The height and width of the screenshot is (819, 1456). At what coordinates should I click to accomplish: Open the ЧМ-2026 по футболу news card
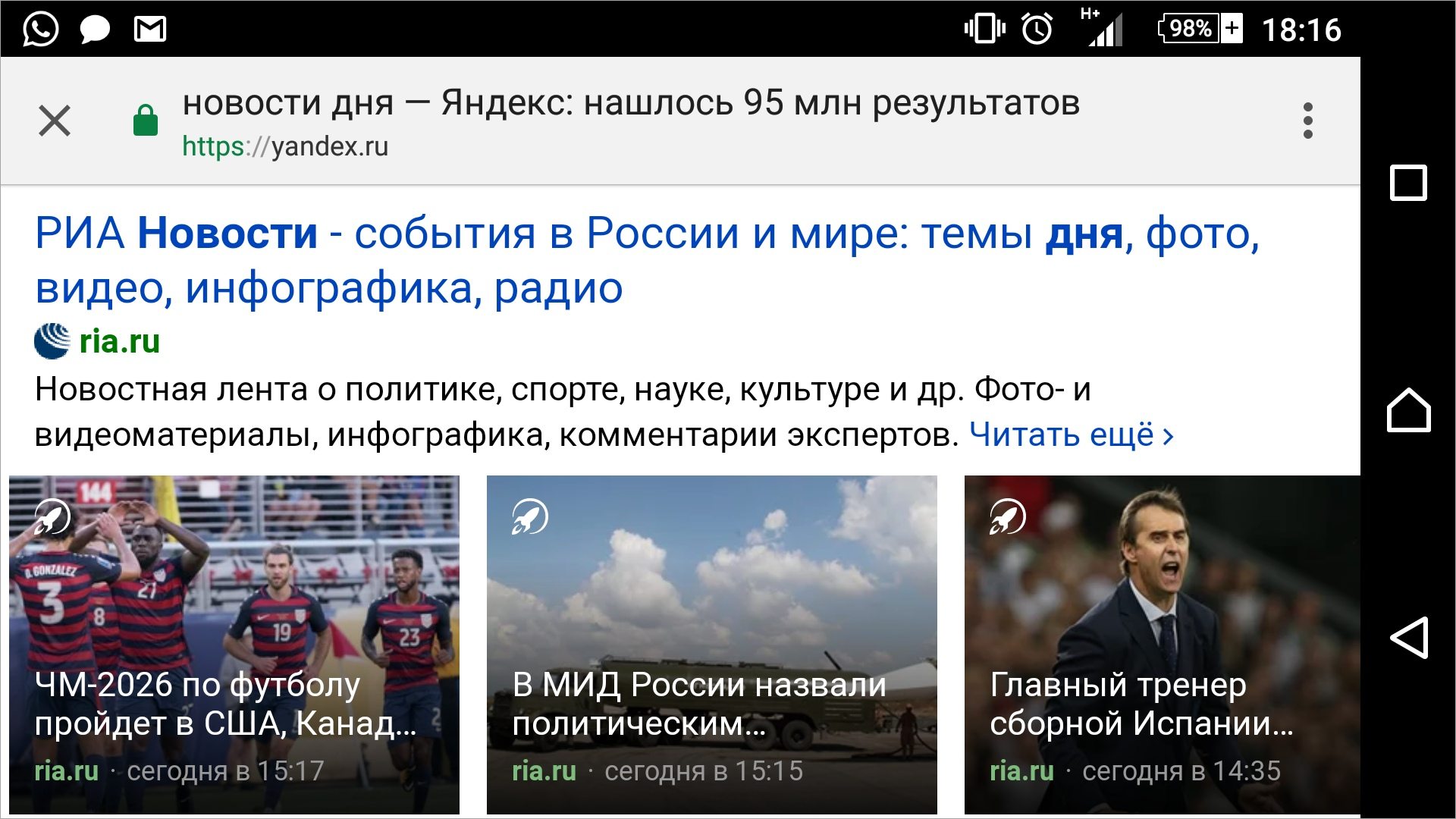[x=234, y=645]
